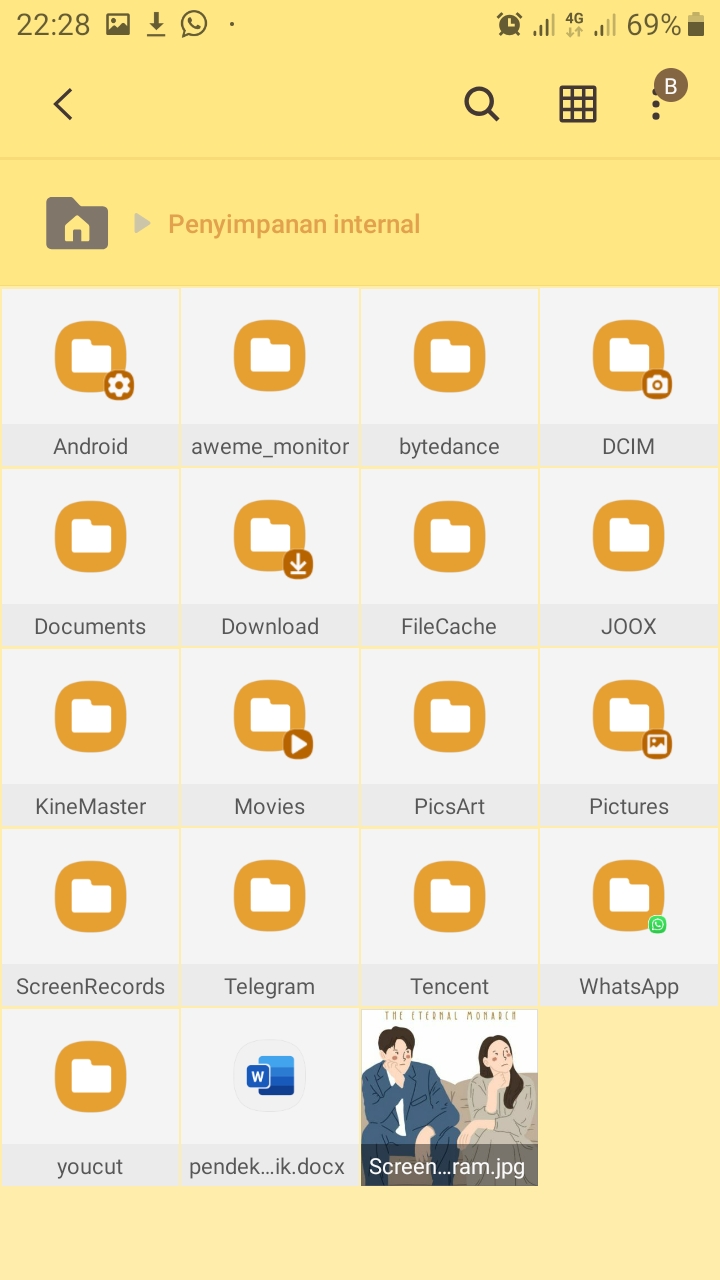Open the Documents folder
The width and height of the screenshot is (720, 1280).
tap(91, 557)
